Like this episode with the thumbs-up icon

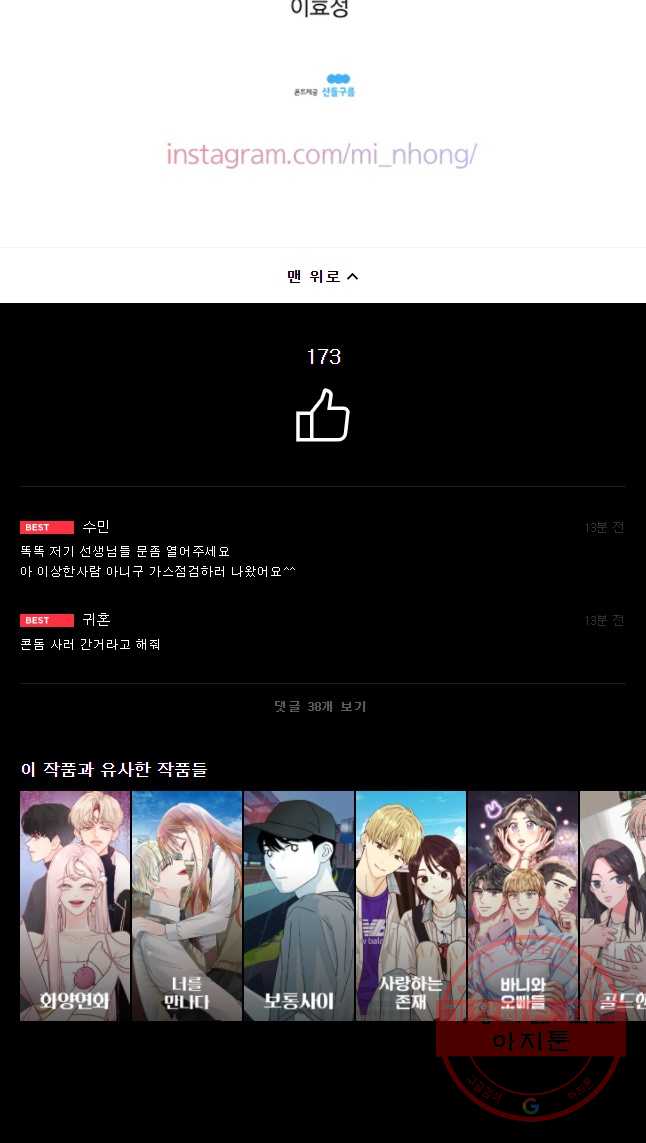323,415
